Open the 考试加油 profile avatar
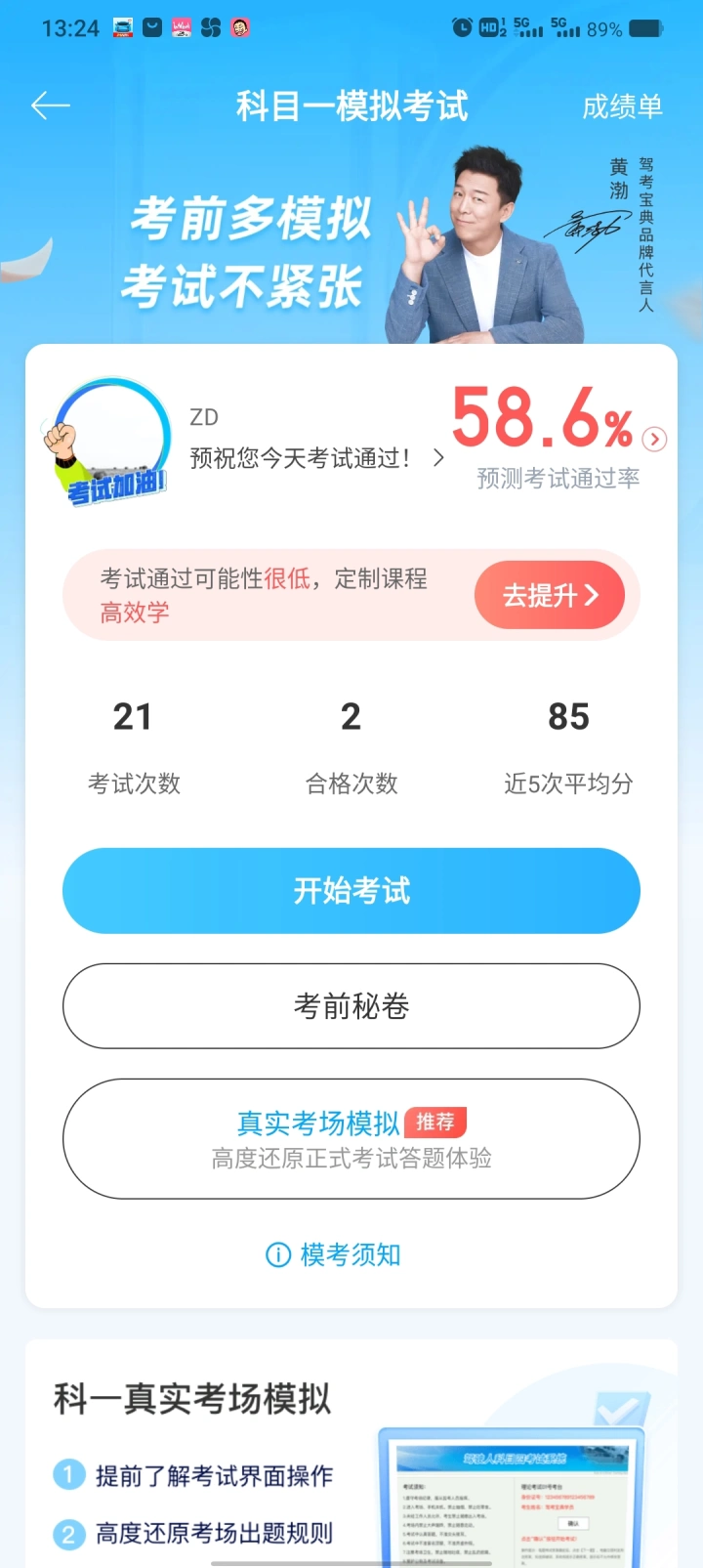This screenshot has width=703, height=1568. point(109,442)
